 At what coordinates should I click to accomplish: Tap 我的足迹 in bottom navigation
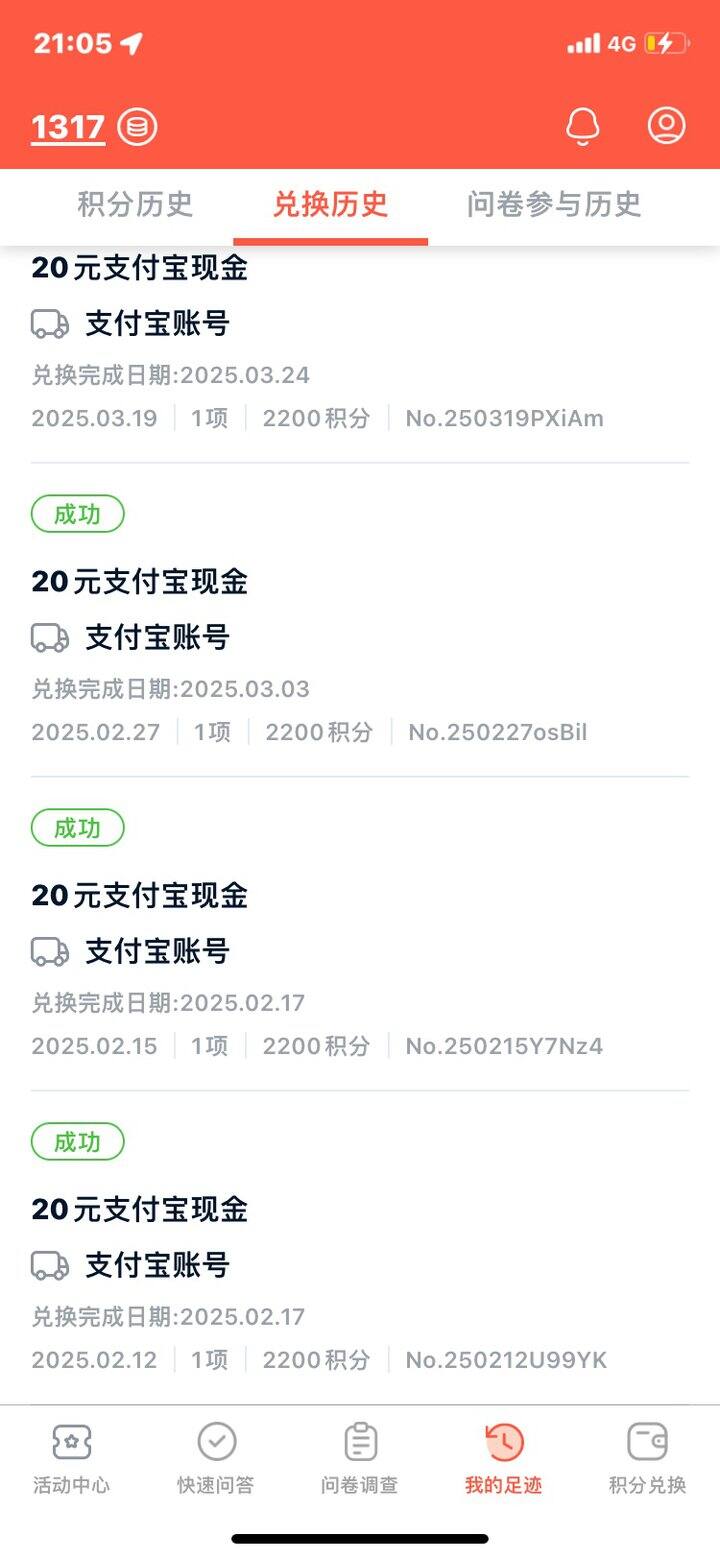point(504,1459)
